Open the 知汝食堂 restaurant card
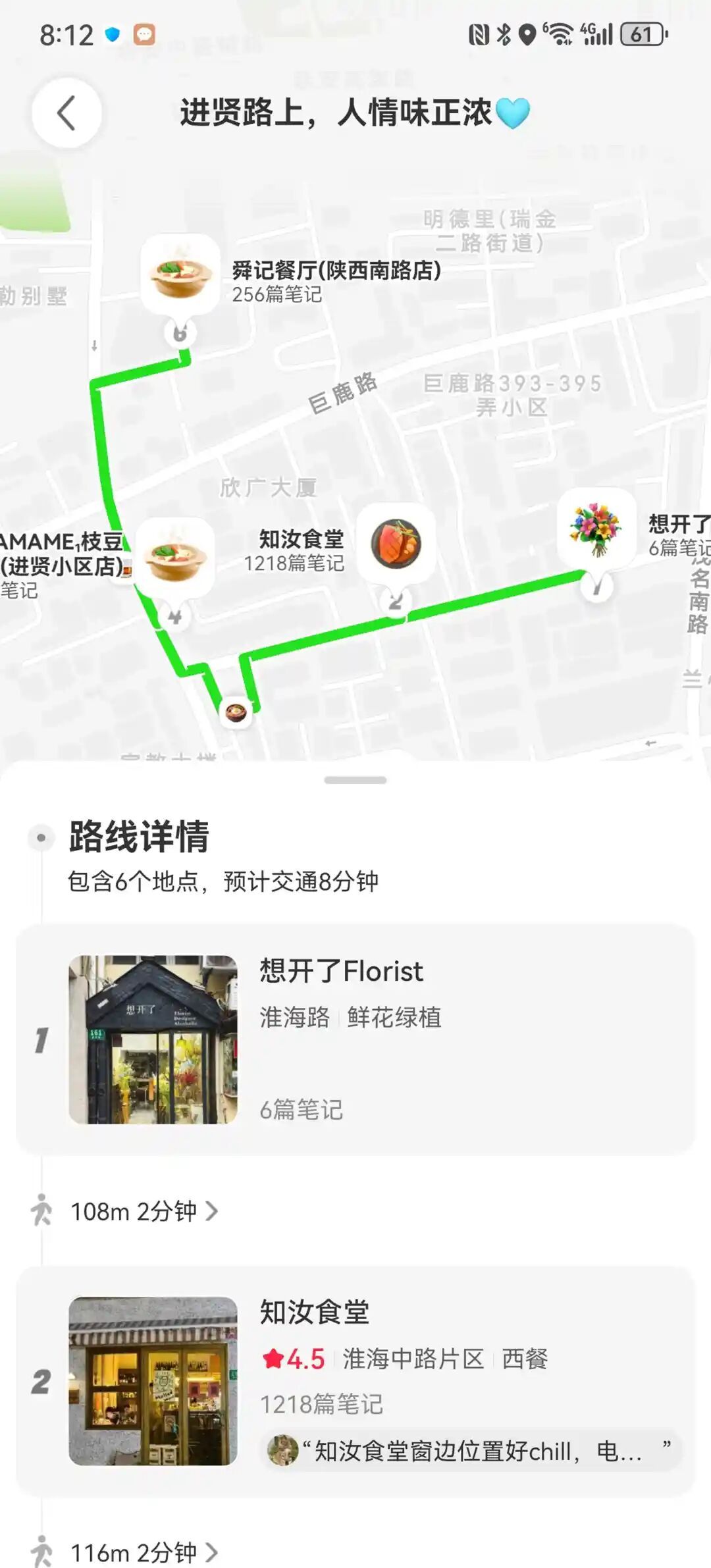711x1568 pixels. point(355,1380)
